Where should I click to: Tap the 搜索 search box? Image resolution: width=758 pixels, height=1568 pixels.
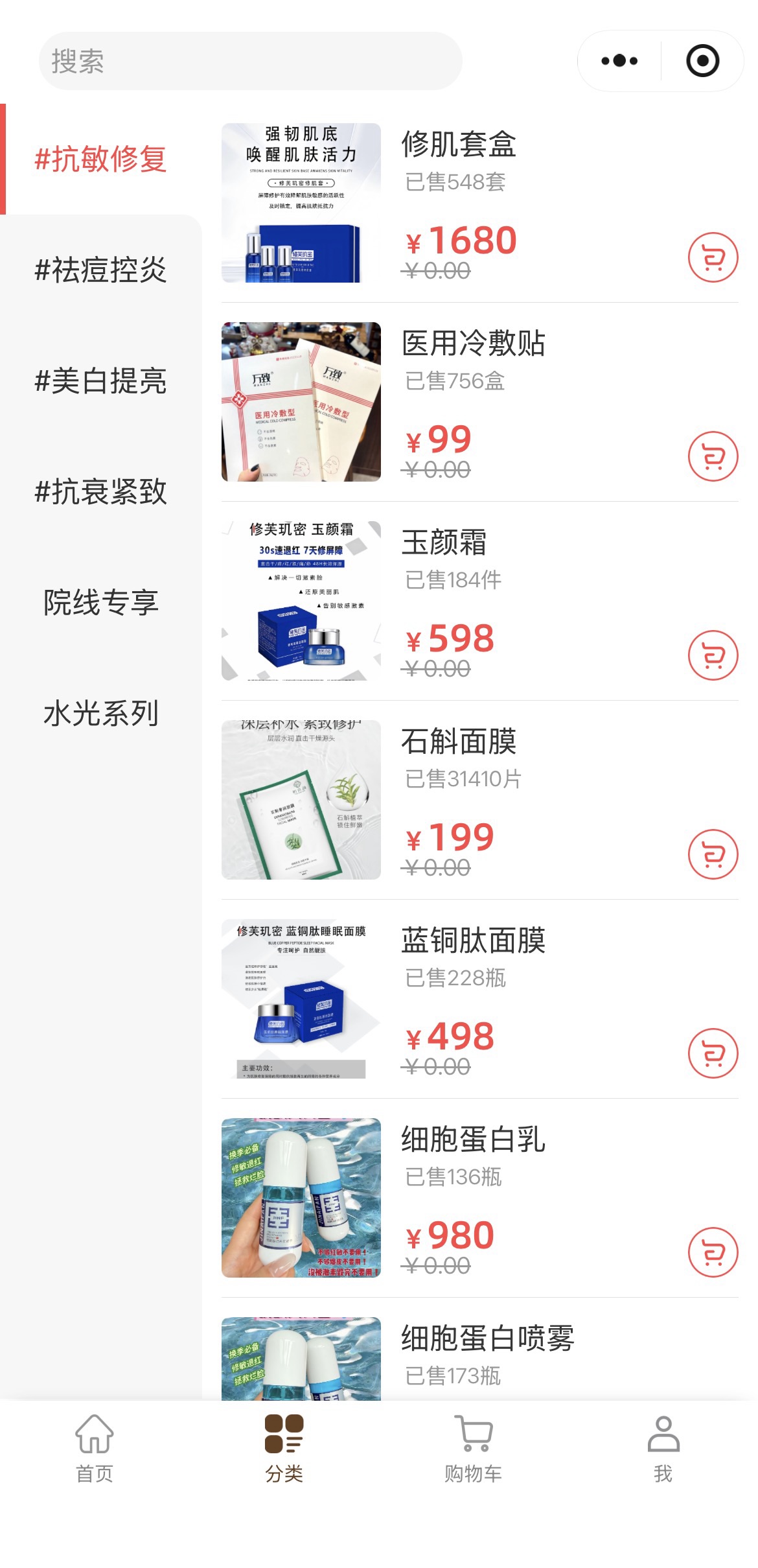[x=250, y=61]
